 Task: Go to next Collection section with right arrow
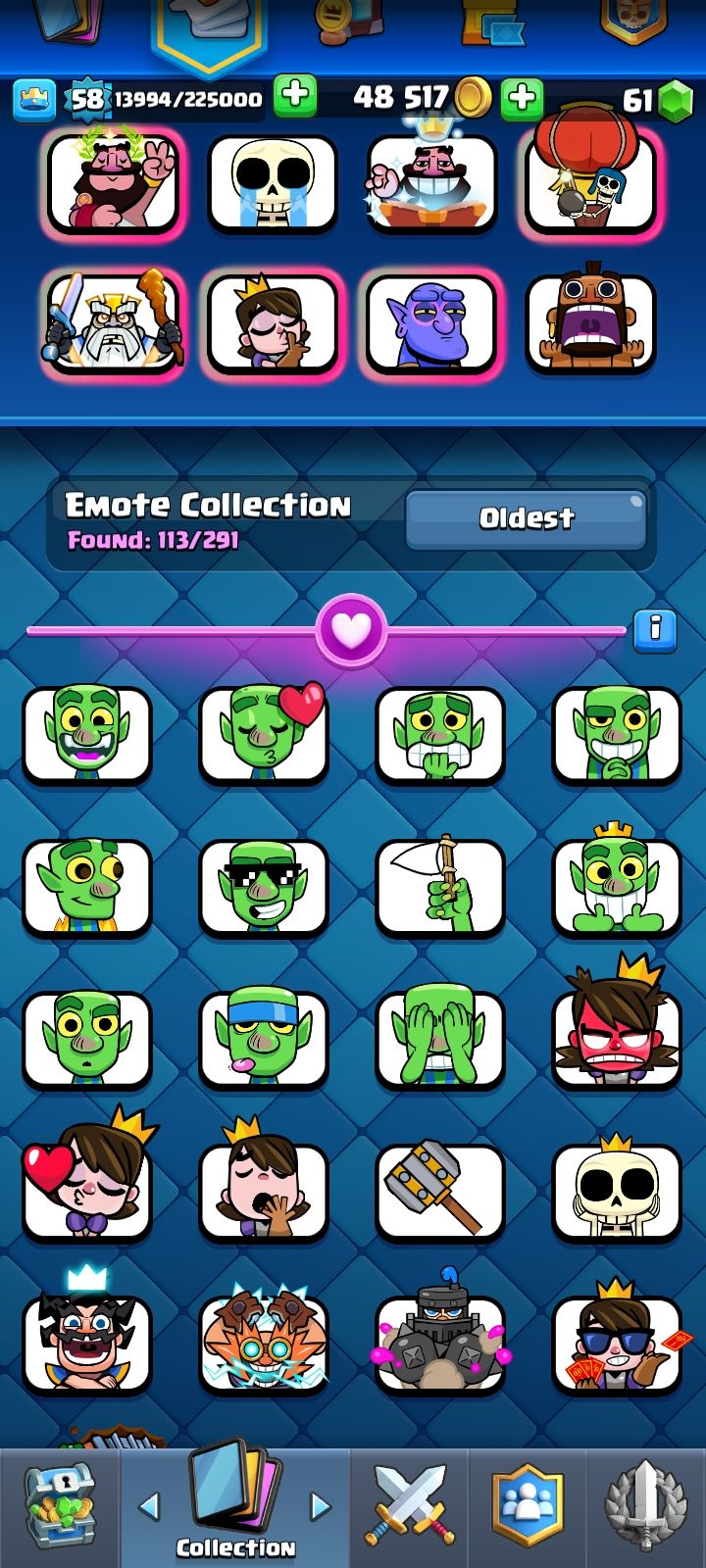pos(321,1506)
